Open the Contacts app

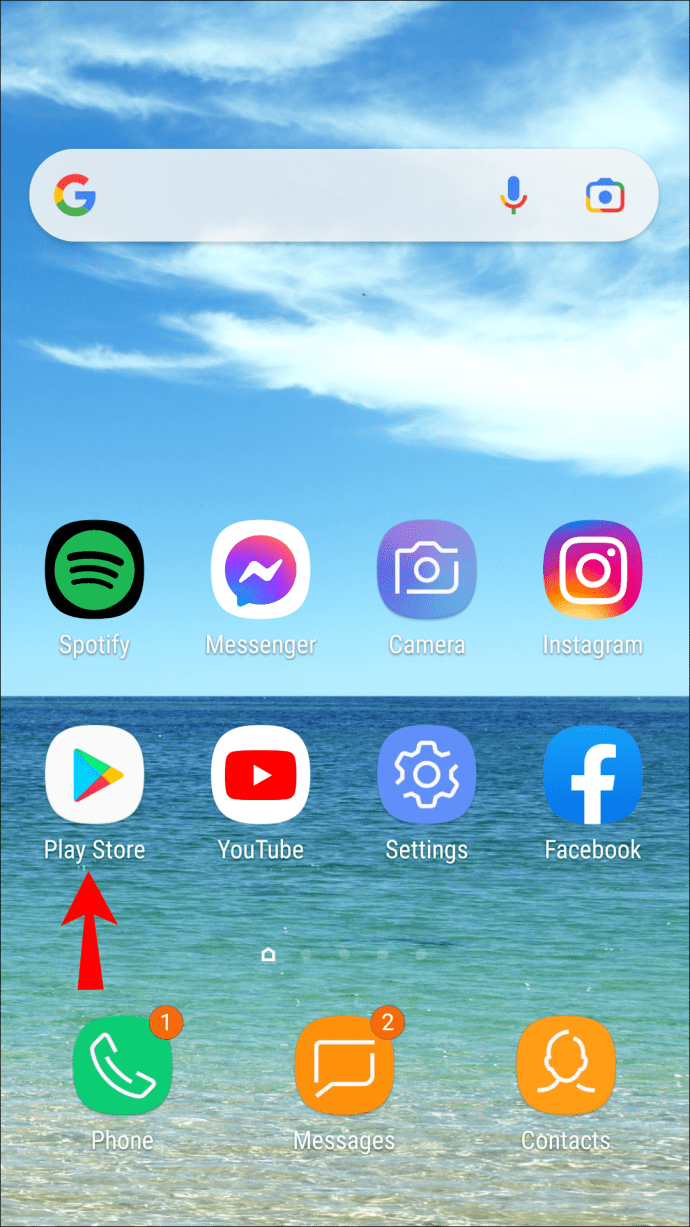tap(566, 1065)
